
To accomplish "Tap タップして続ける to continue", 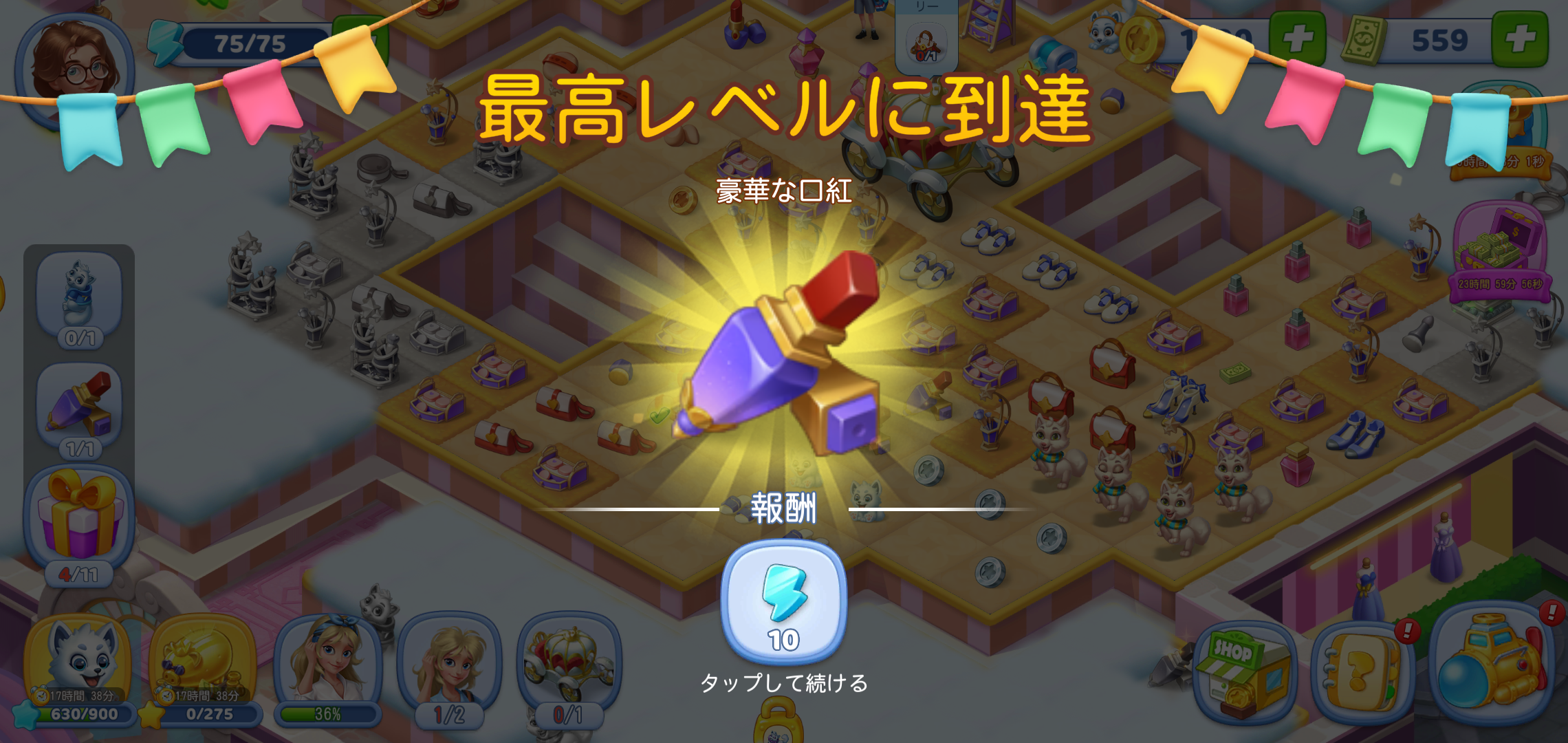I will point(783,683).
